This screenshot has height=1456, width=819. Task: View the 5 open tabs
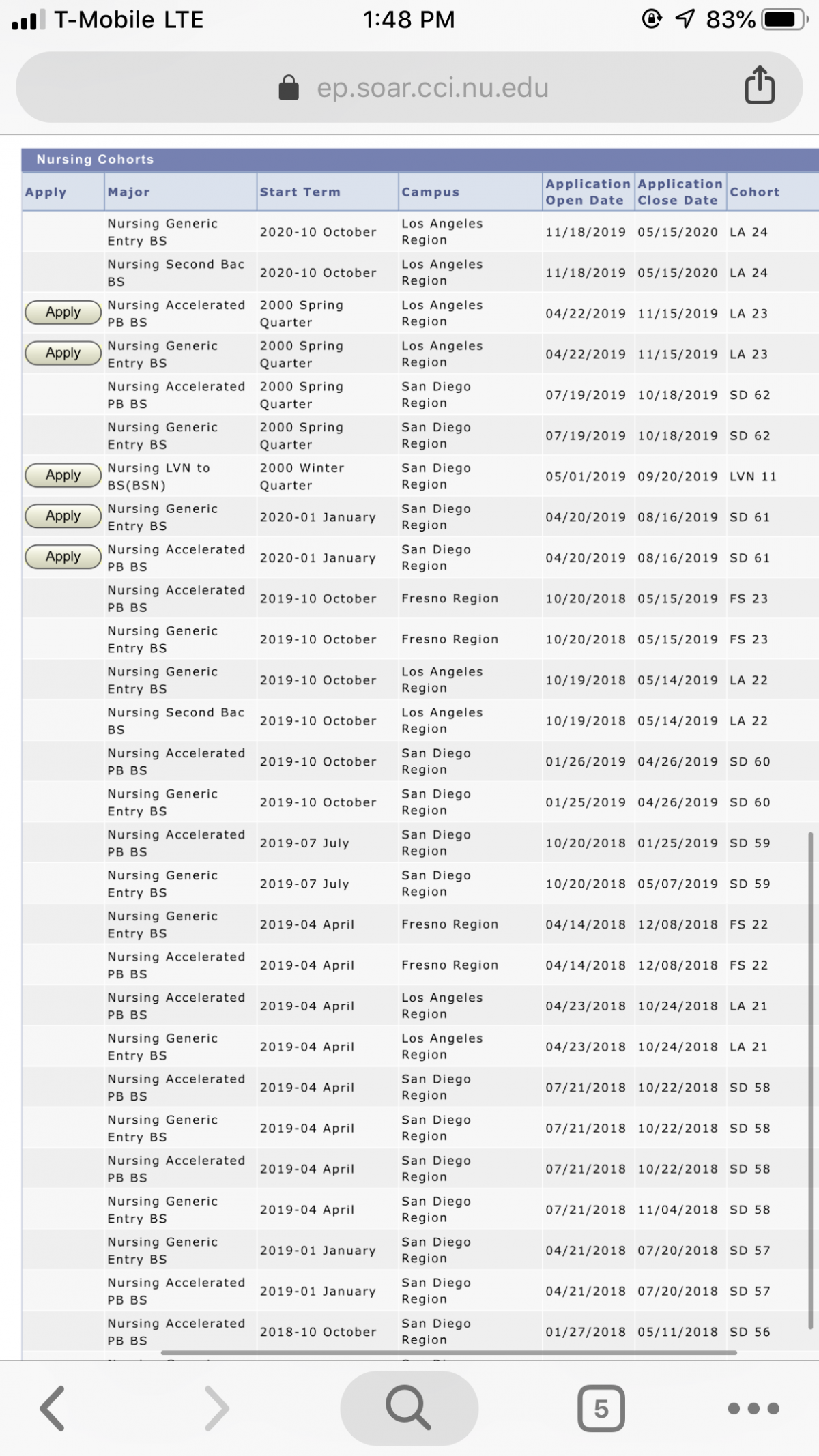click(x=601, y=1408)
